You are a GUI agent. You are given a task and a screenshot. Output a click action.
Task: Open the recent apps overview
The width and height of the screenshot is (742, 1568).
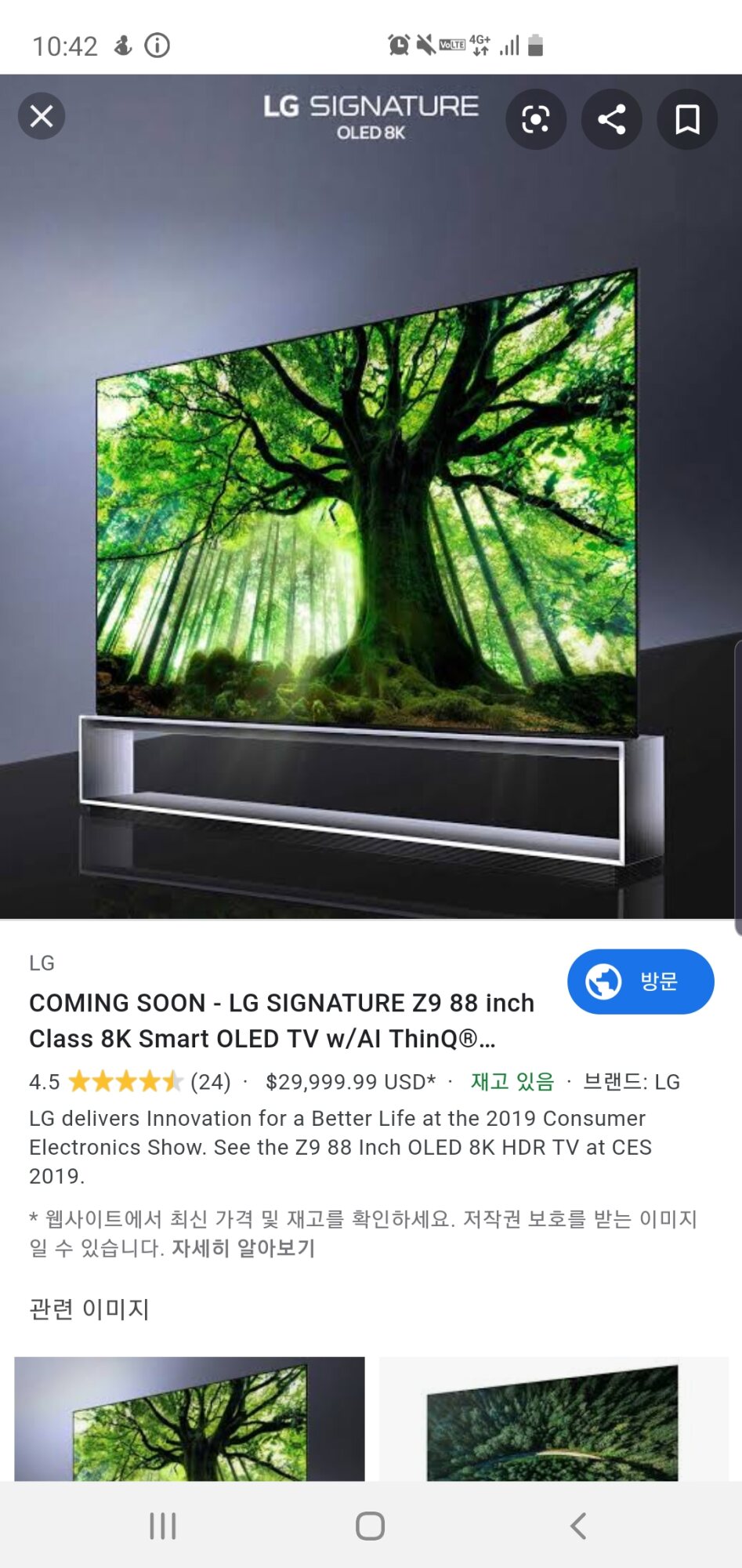pos(163,1526)
